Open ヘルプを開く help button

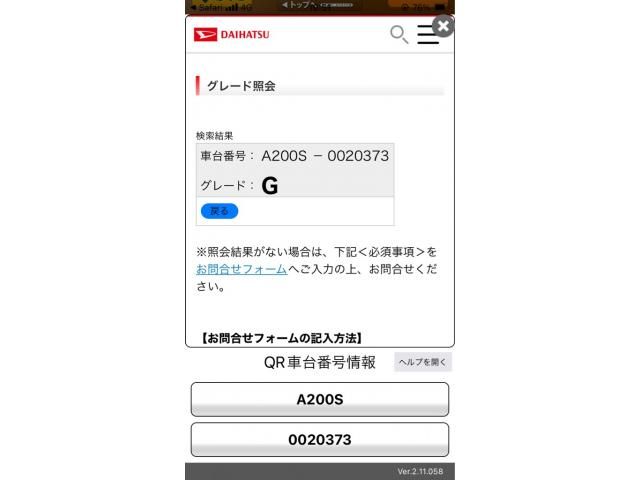(x=423, y=362)
